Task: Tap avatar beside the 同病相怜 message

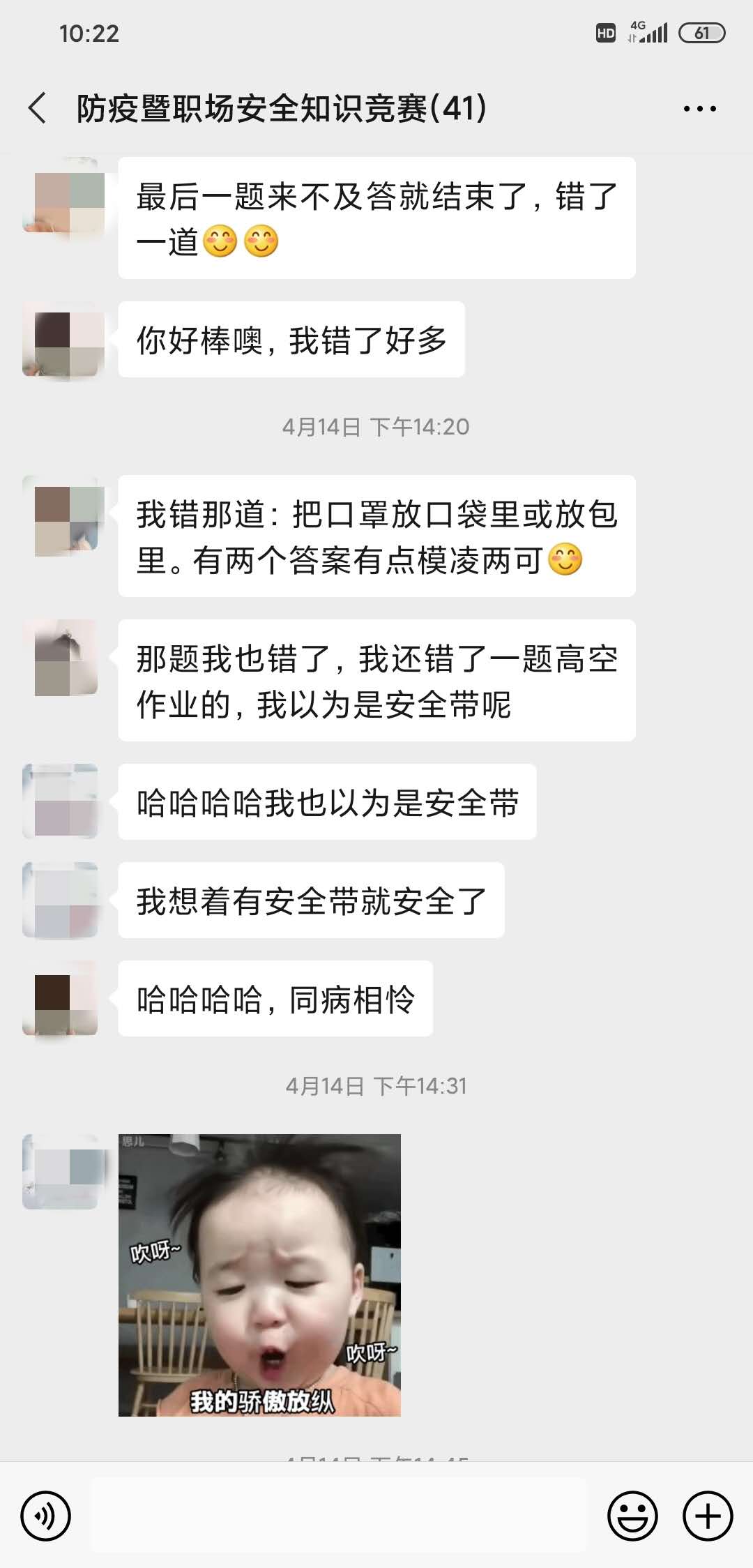Action: [60, 998]
